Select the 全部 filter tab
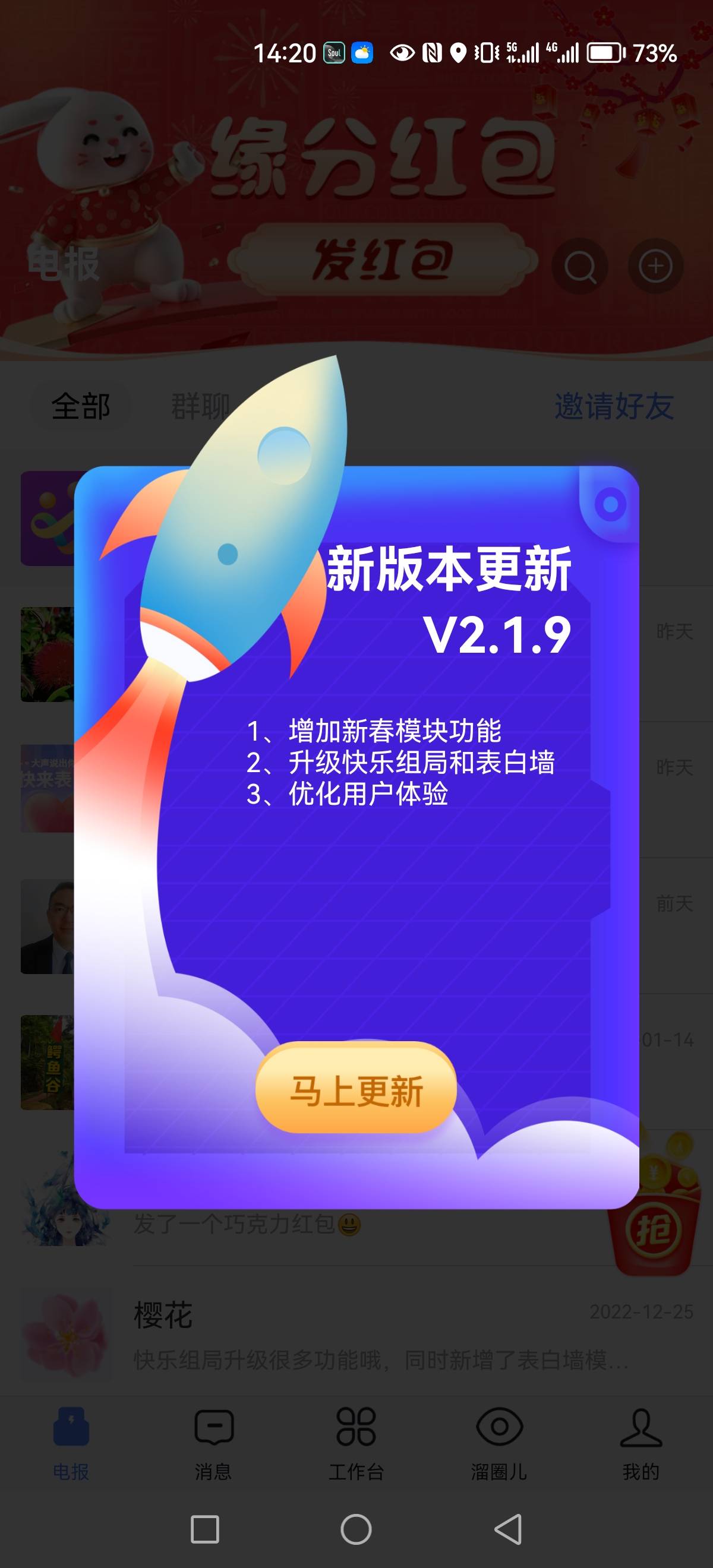The image size is (713, 1568). coord(80,406)
